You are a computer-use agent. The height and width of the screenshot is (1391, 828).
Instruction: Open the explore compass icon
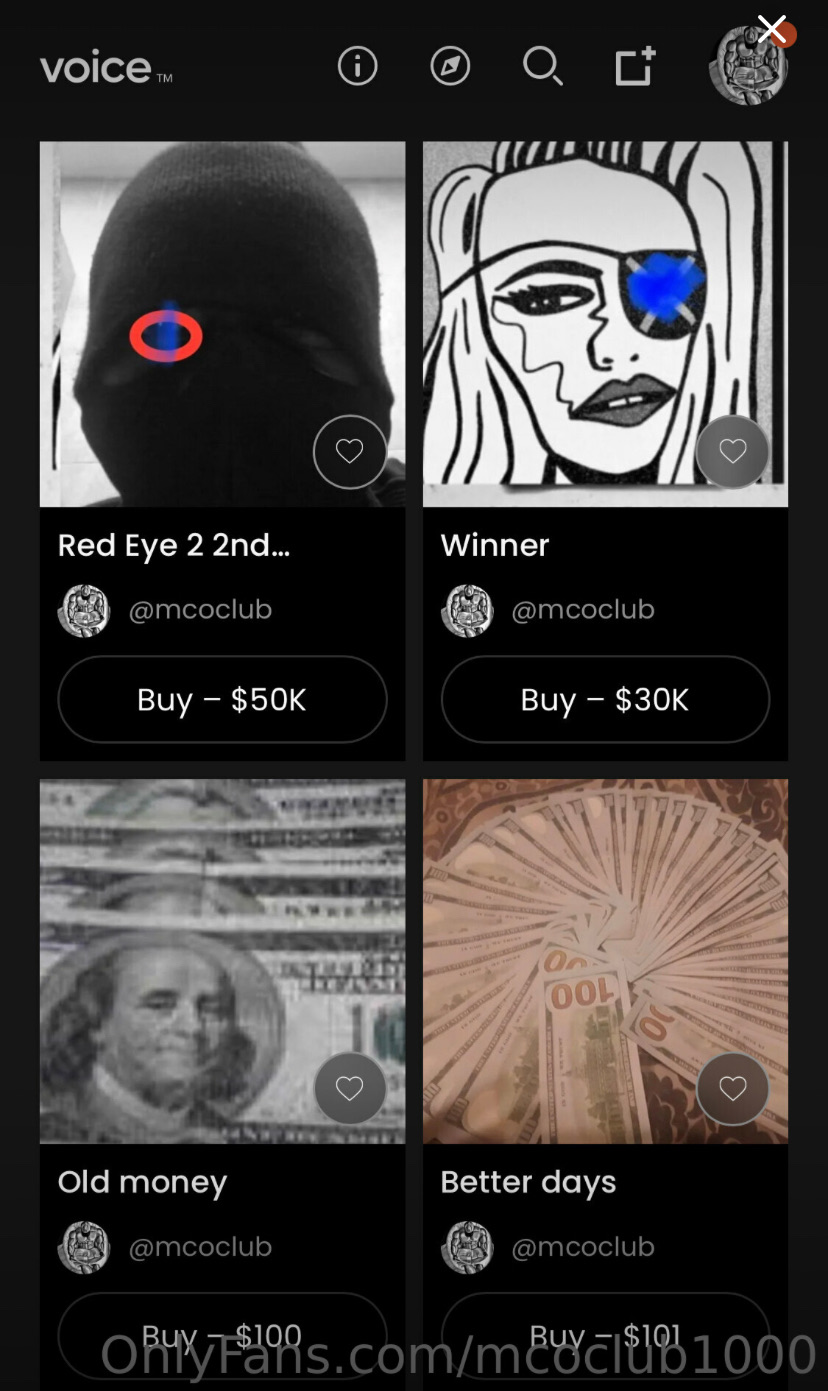pos(450,67)
